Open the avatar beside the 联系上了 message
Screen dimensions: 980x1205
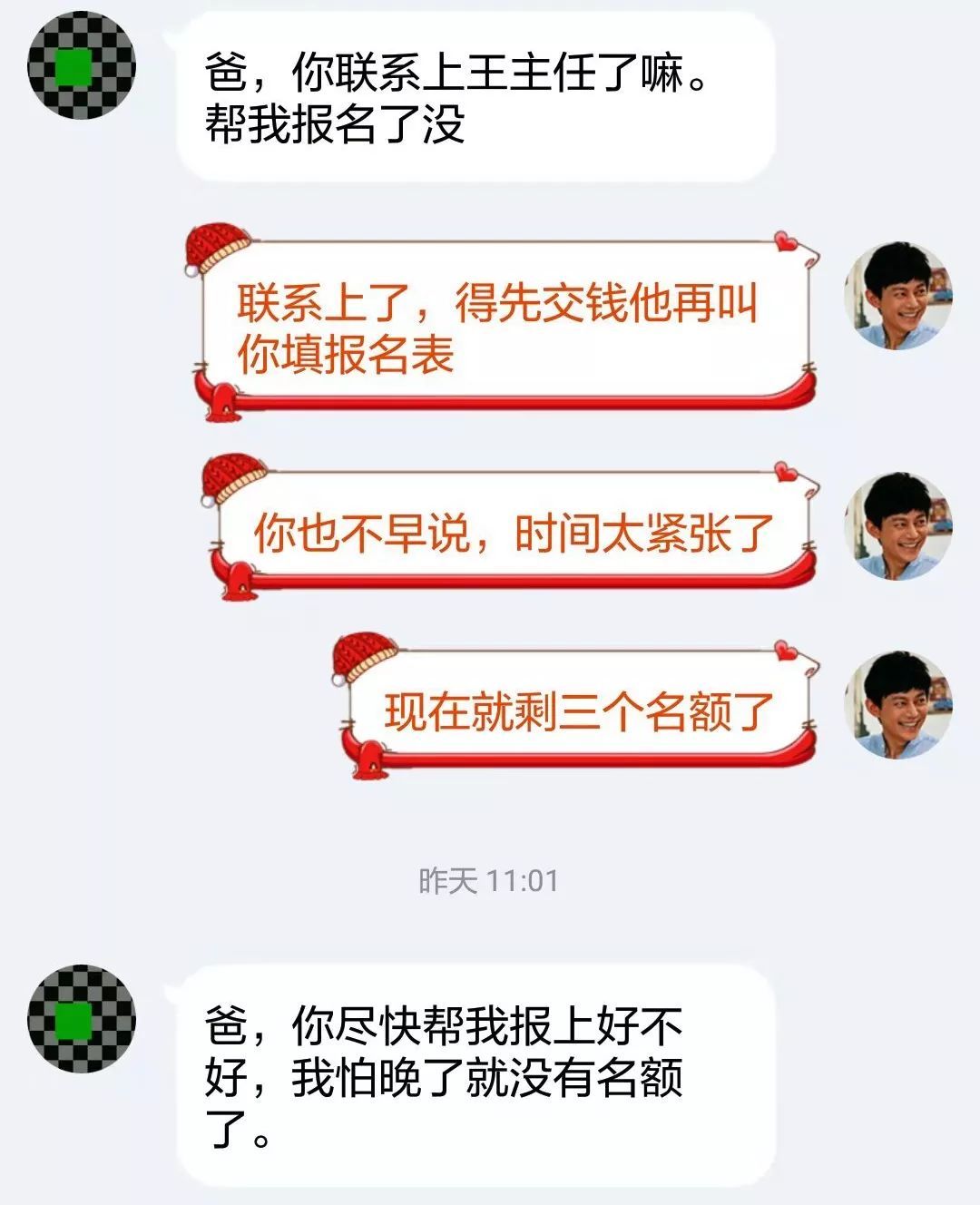pyautogui.click(x=898, y=297)
